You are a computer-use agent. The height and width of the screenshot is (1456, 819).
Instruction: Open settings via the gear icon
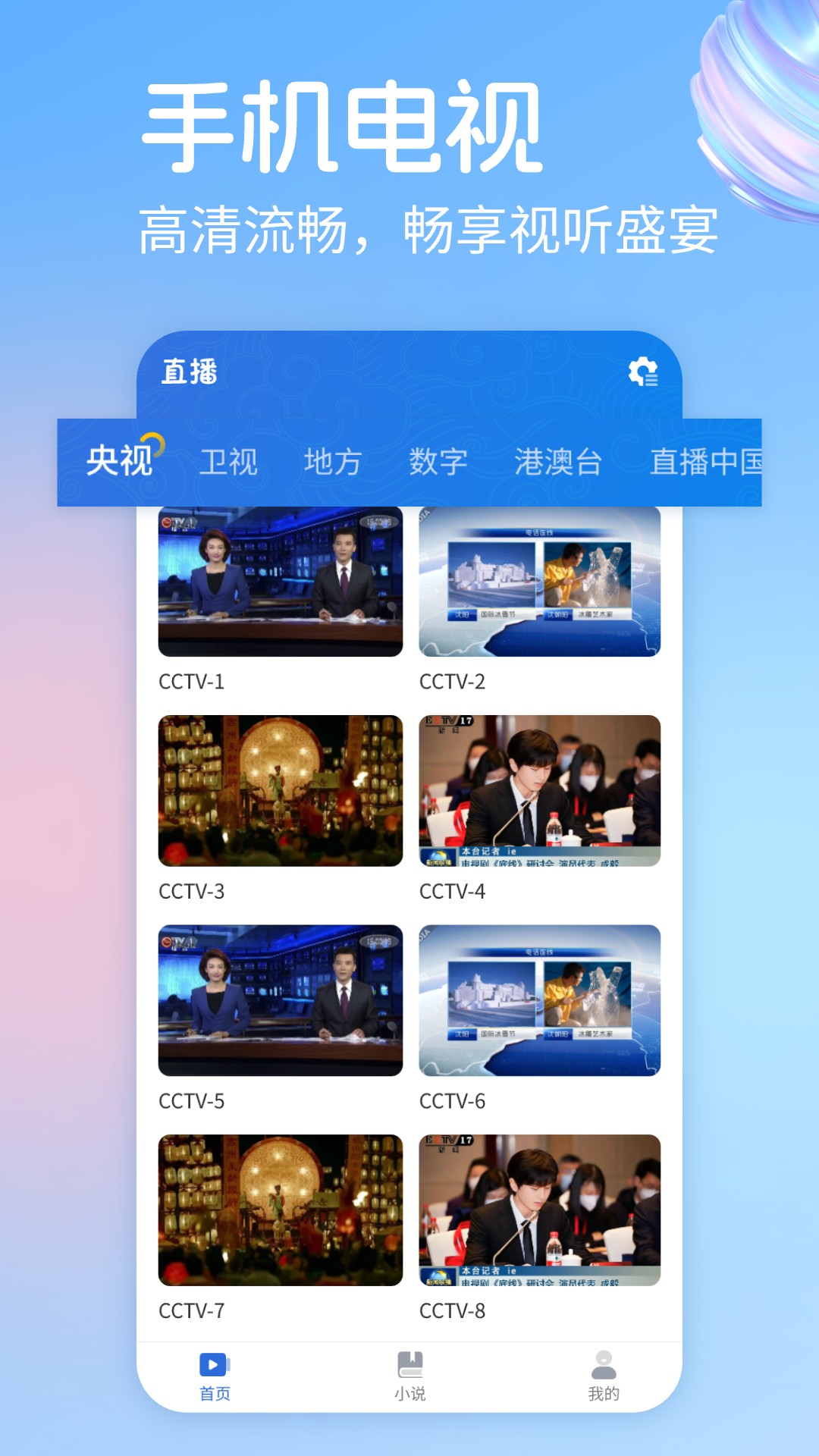[x=644, y=371]
